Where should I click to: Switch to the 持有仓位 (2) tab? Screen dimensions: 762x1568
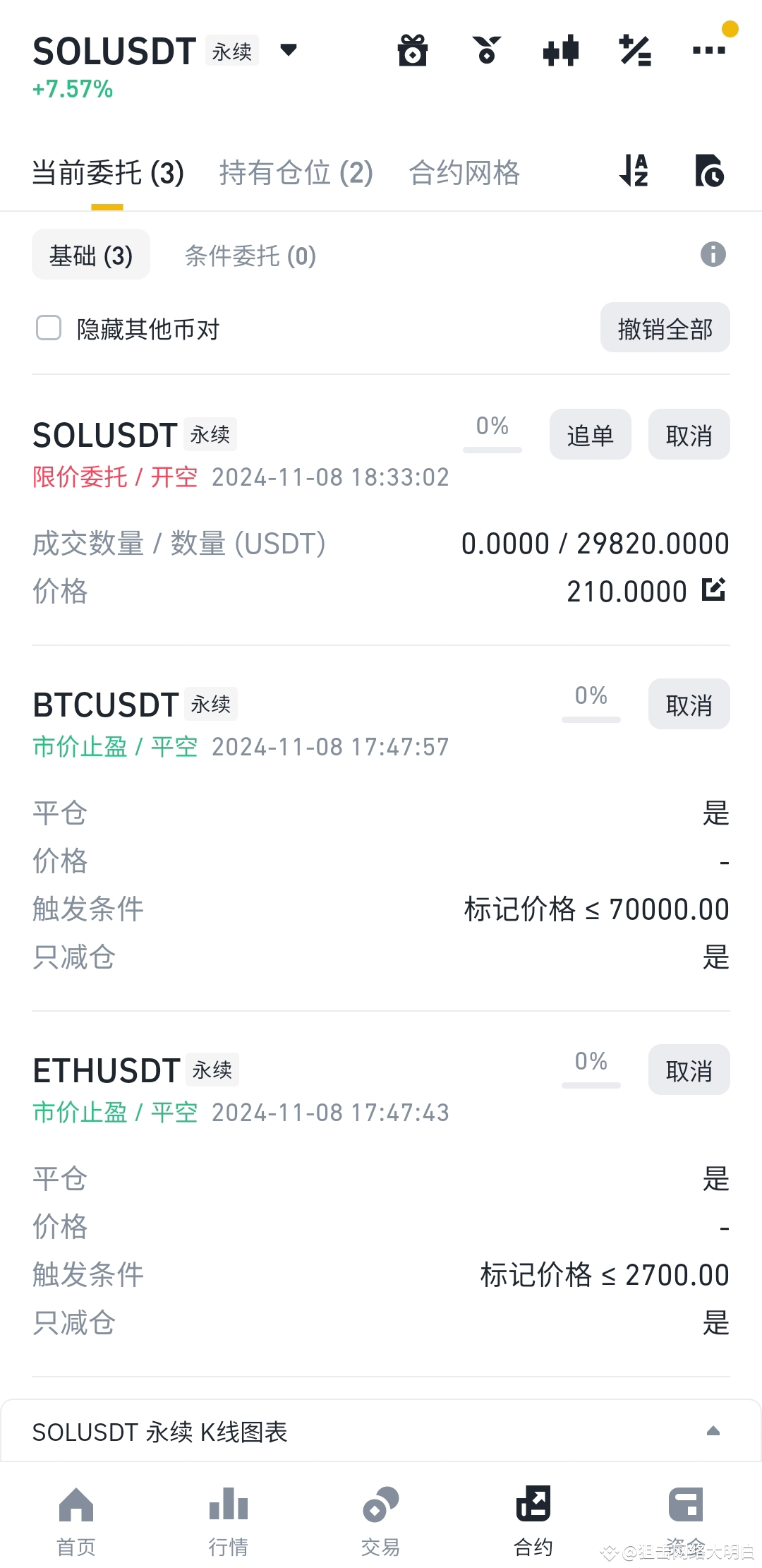[296, 173]
